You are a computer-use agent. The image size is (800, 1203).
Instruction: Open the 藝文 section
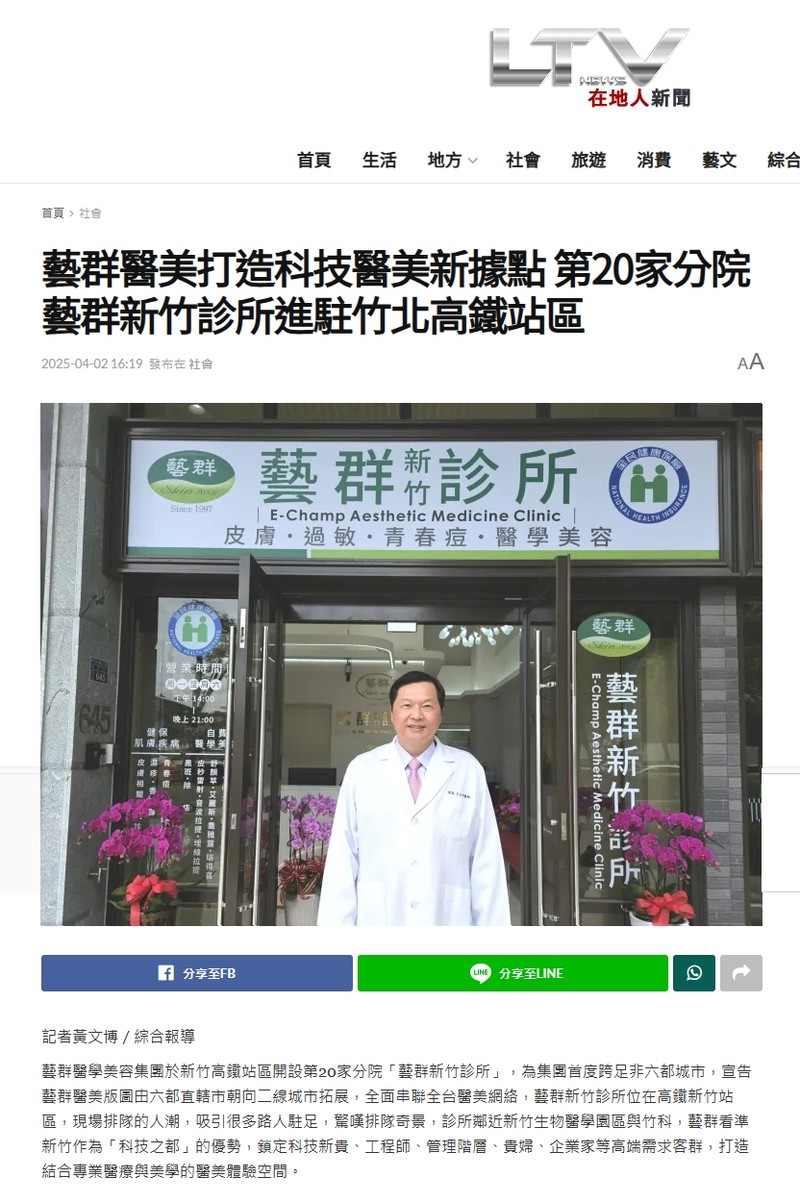719,160
